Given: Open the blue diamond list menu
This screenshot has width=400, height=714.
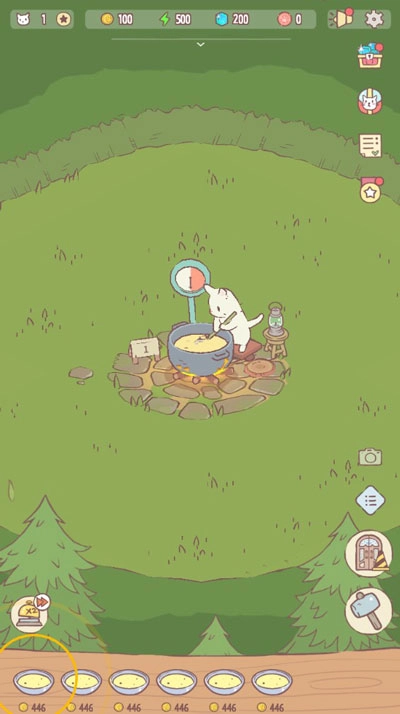Looking at the screenshot, I should (x=370, y=500).
